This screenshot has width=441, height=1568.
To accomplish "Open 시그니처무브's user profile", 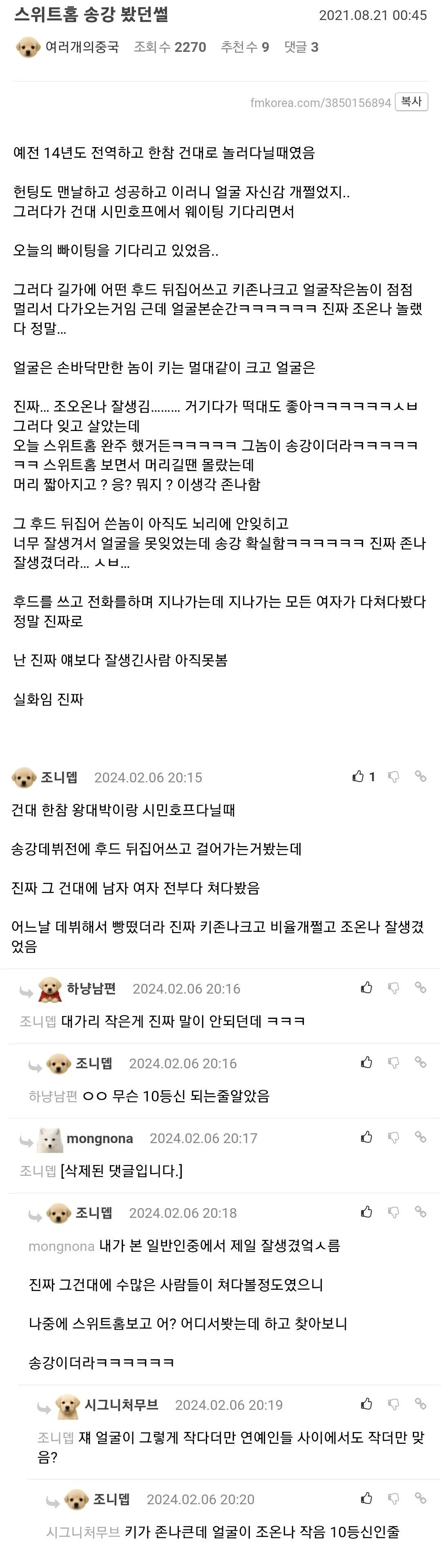I will coord(121,1405).
